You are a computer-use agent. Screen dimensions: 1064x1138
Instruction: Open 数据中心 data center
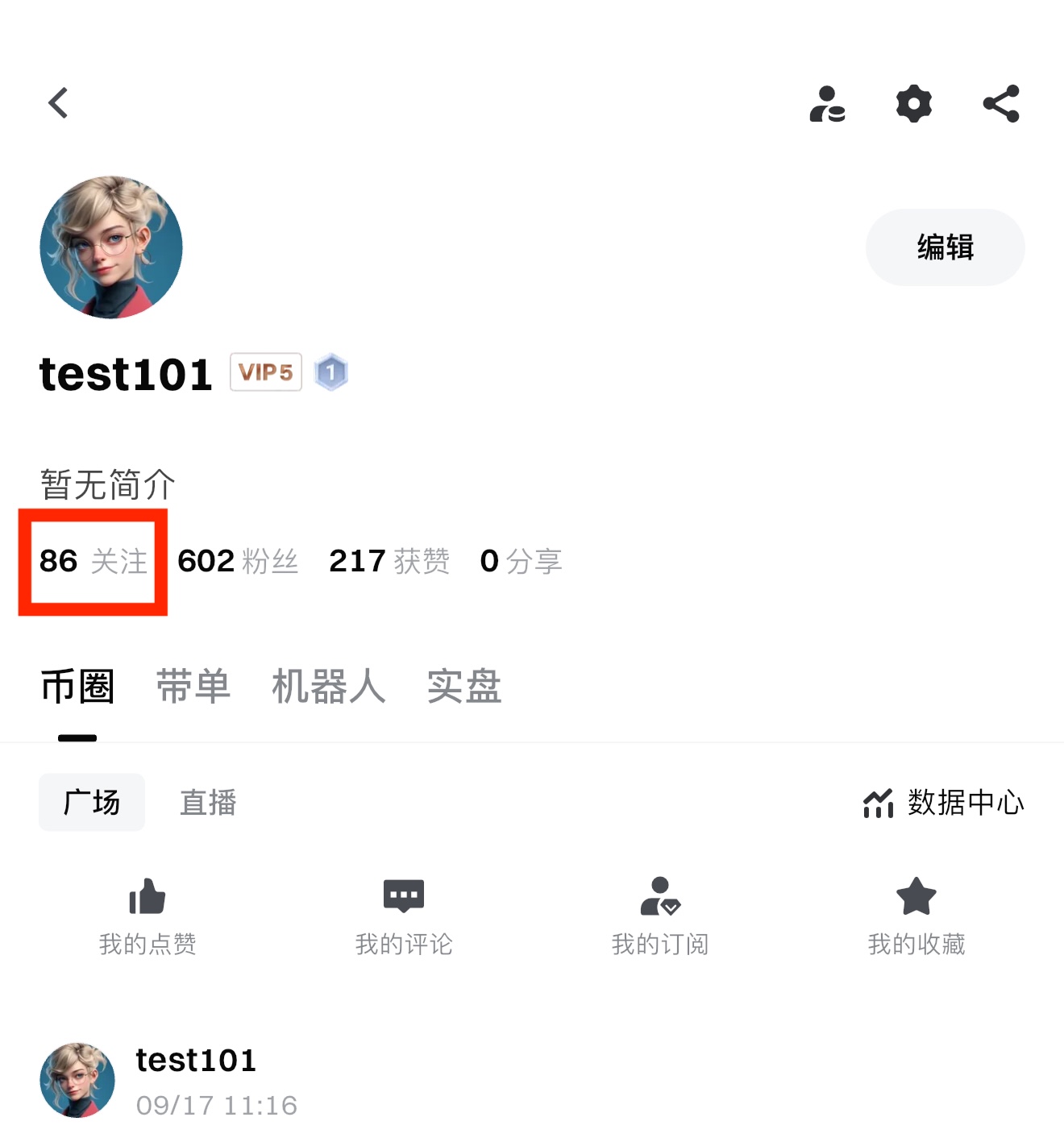(x=943, y=803)
